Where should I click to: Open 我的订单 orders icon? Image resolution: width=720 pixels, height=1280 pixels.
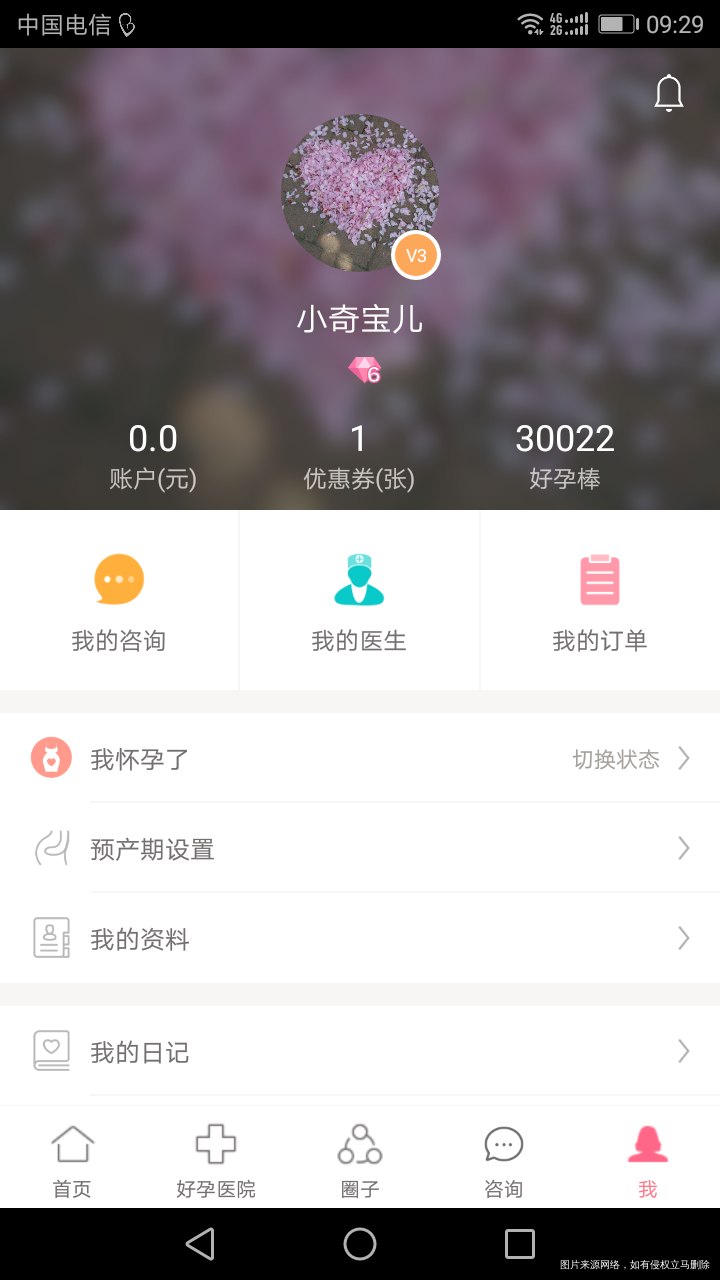point(599,578)
